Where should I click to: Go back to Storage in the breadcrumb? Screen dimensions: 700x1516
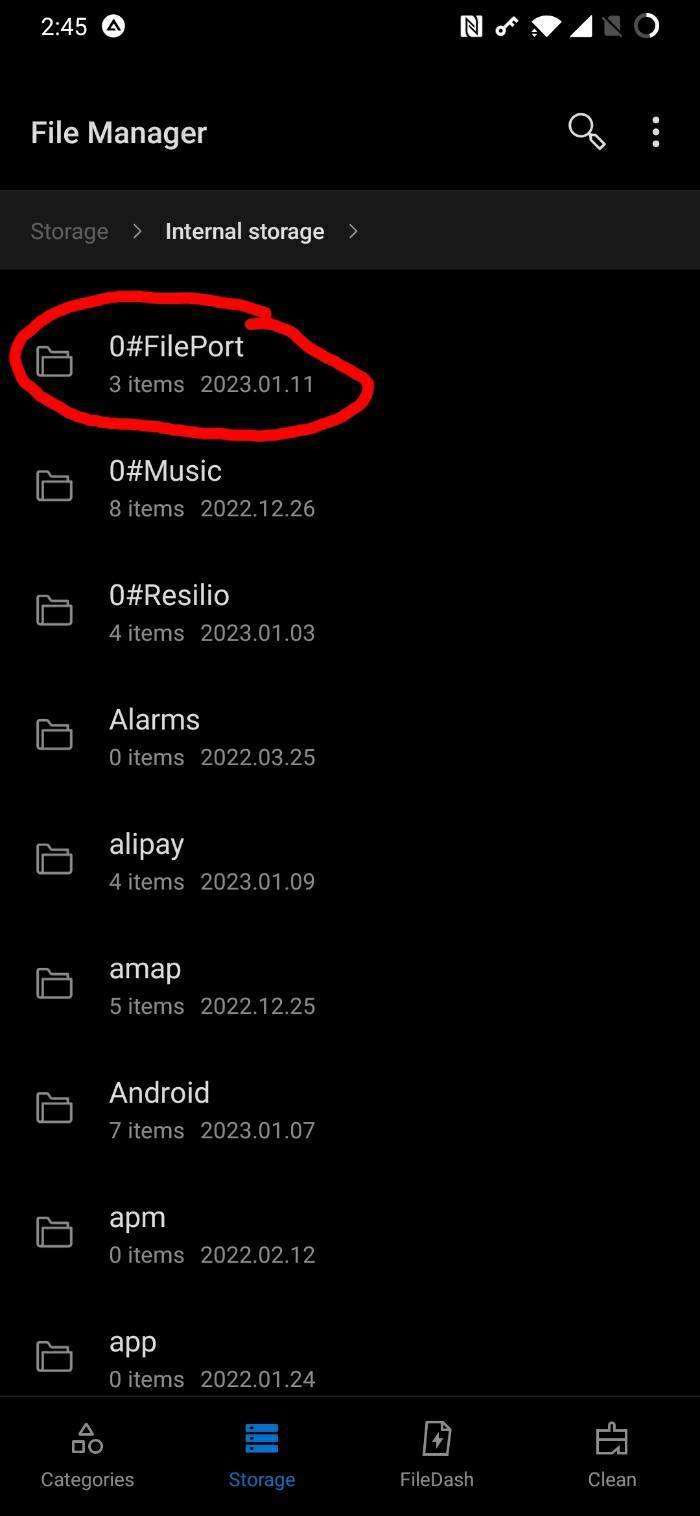[69, 231]
